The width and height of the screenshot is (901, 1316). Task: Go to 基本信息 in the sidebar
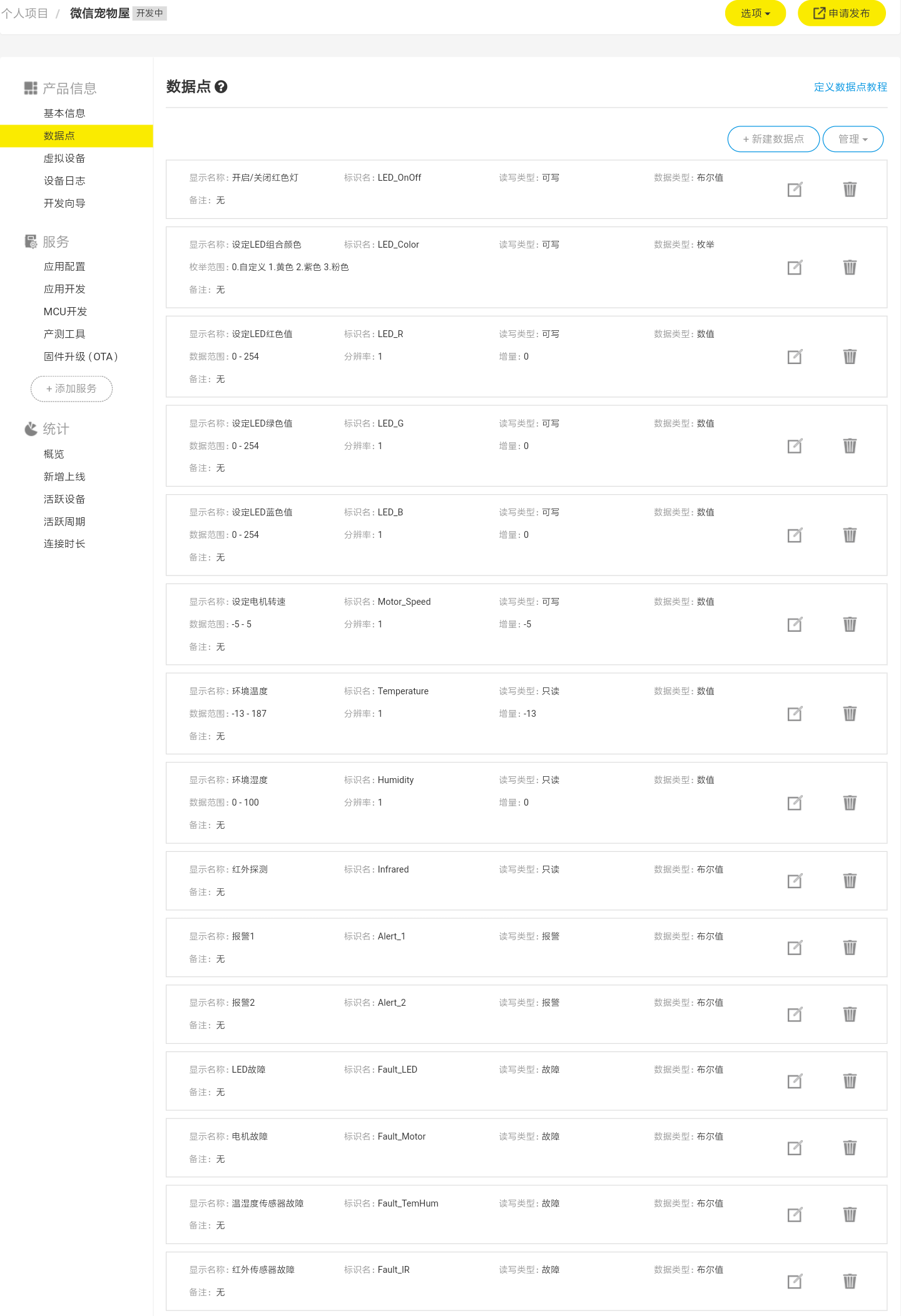(x=64, y=113)
